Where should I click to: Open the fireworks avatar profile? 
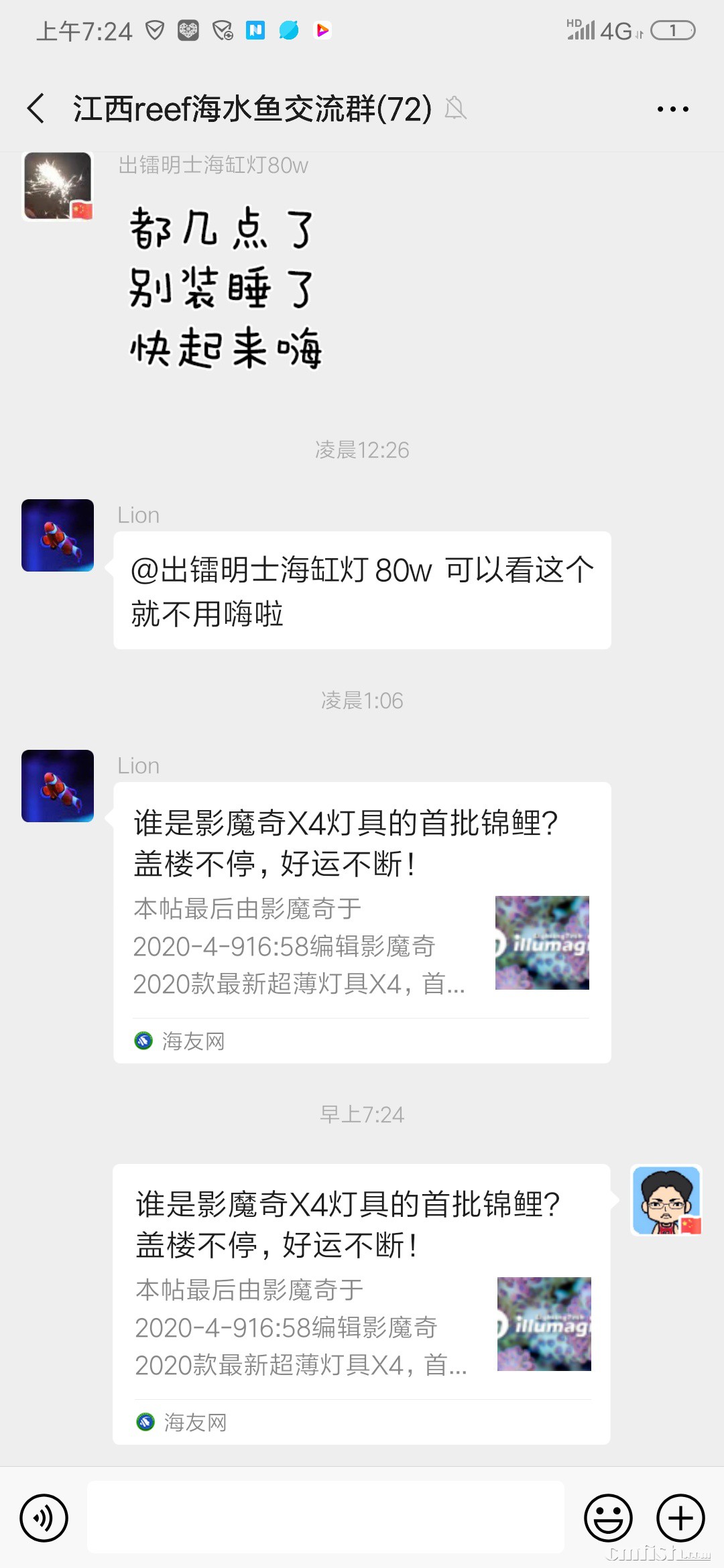[58, 186]
